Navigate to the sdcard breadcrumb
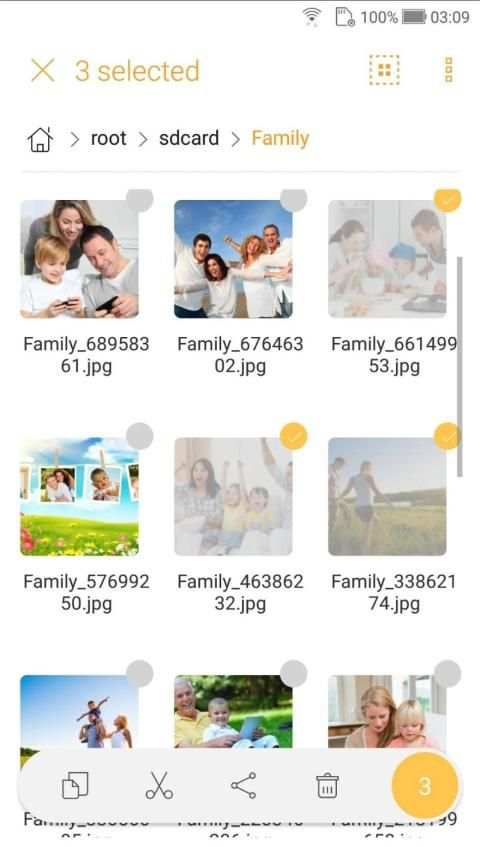Viewport: 480px width, 847px height. (189, 138)
